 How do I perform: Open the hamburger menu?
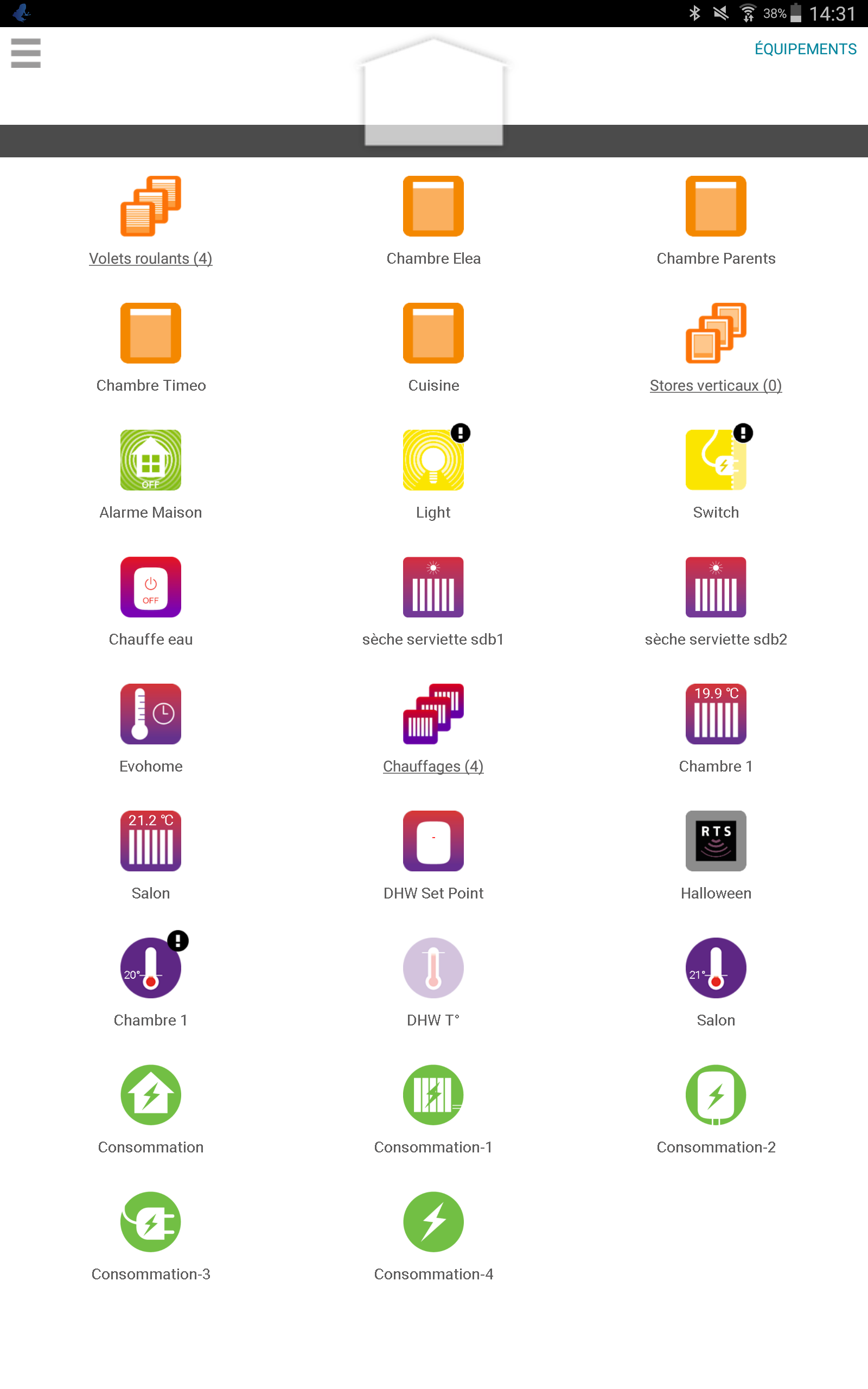pyautogui.click(x=26, y=53)
